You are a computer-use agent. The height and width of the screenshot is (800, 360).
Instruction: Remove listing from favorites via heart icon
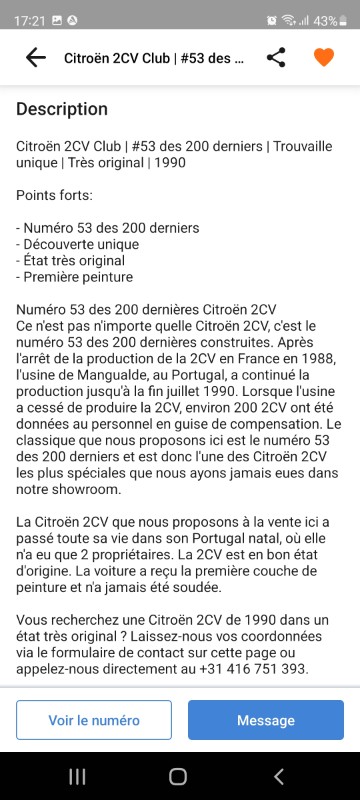(x=324, y=58)
